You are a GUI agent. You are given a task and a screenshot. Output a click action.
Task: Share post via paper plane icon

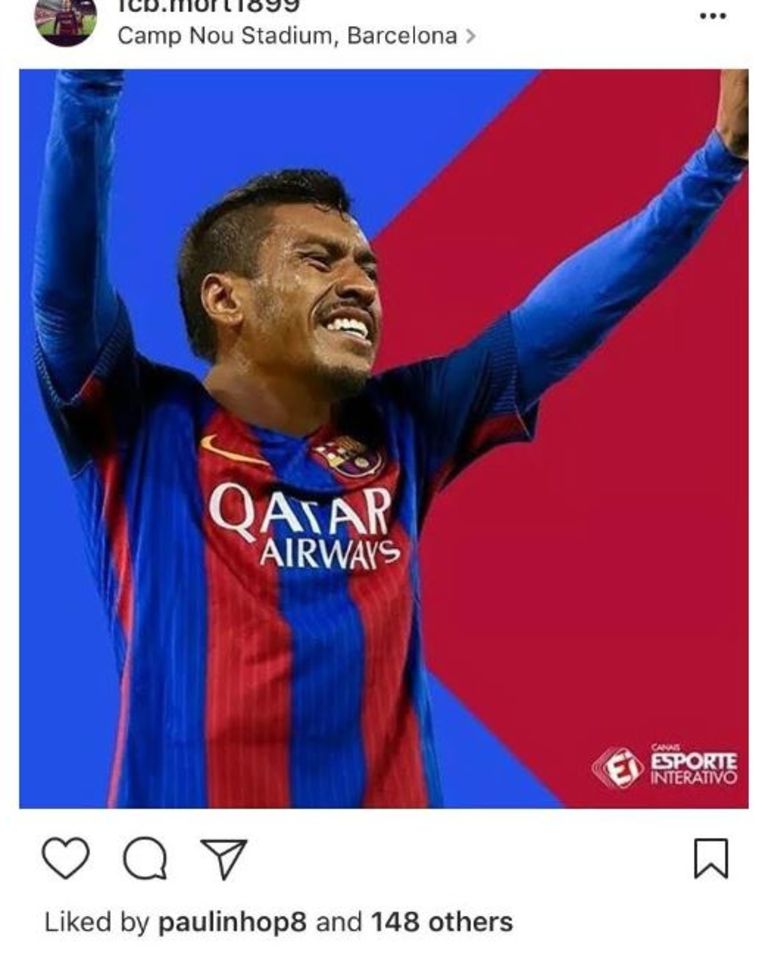coord(224,858)
